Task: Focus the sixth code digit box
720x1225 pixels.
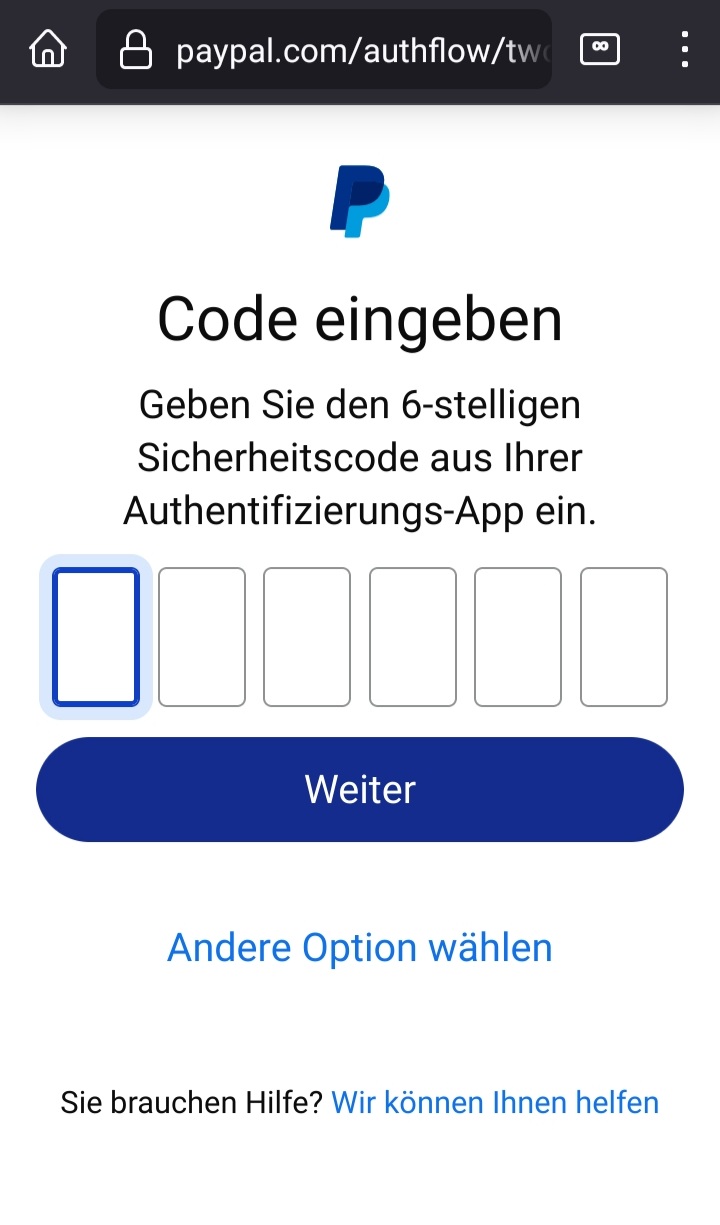Action: [624, 637]
